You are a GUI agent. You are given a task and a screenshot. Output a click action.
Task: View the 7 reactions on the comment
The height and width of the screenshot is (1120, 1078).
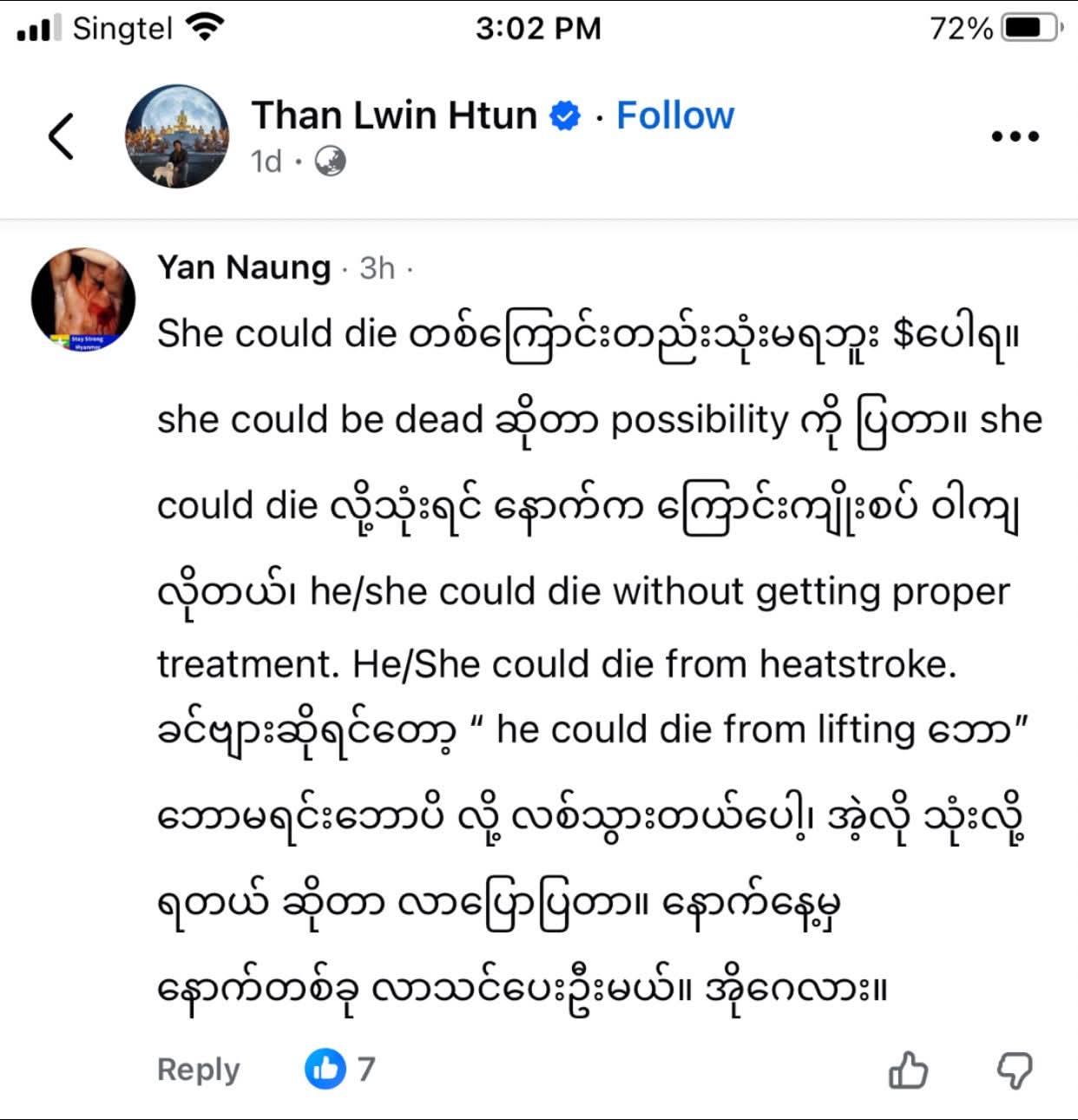[x=341, y=1069]
